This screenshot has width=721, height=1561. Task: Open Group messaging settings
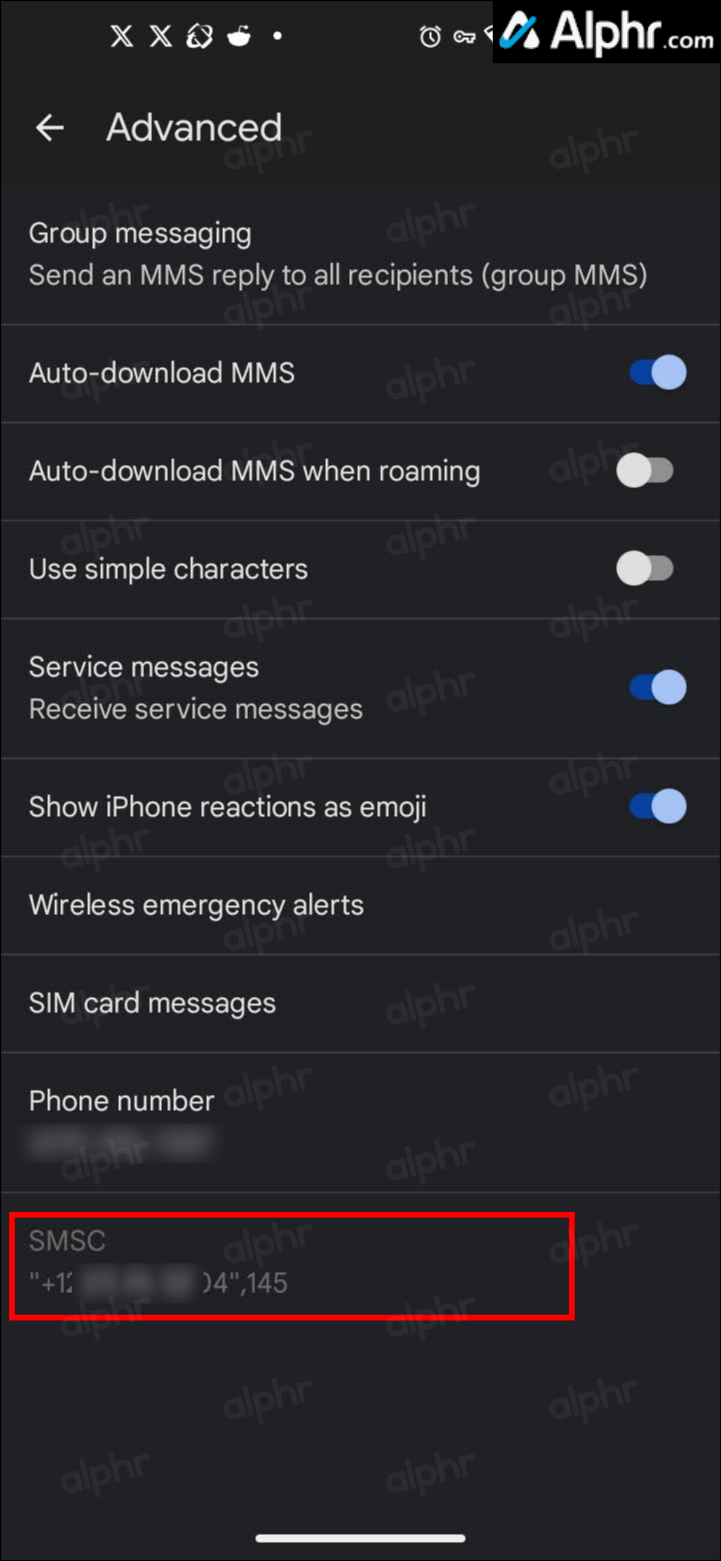click(x=360, y=254)
